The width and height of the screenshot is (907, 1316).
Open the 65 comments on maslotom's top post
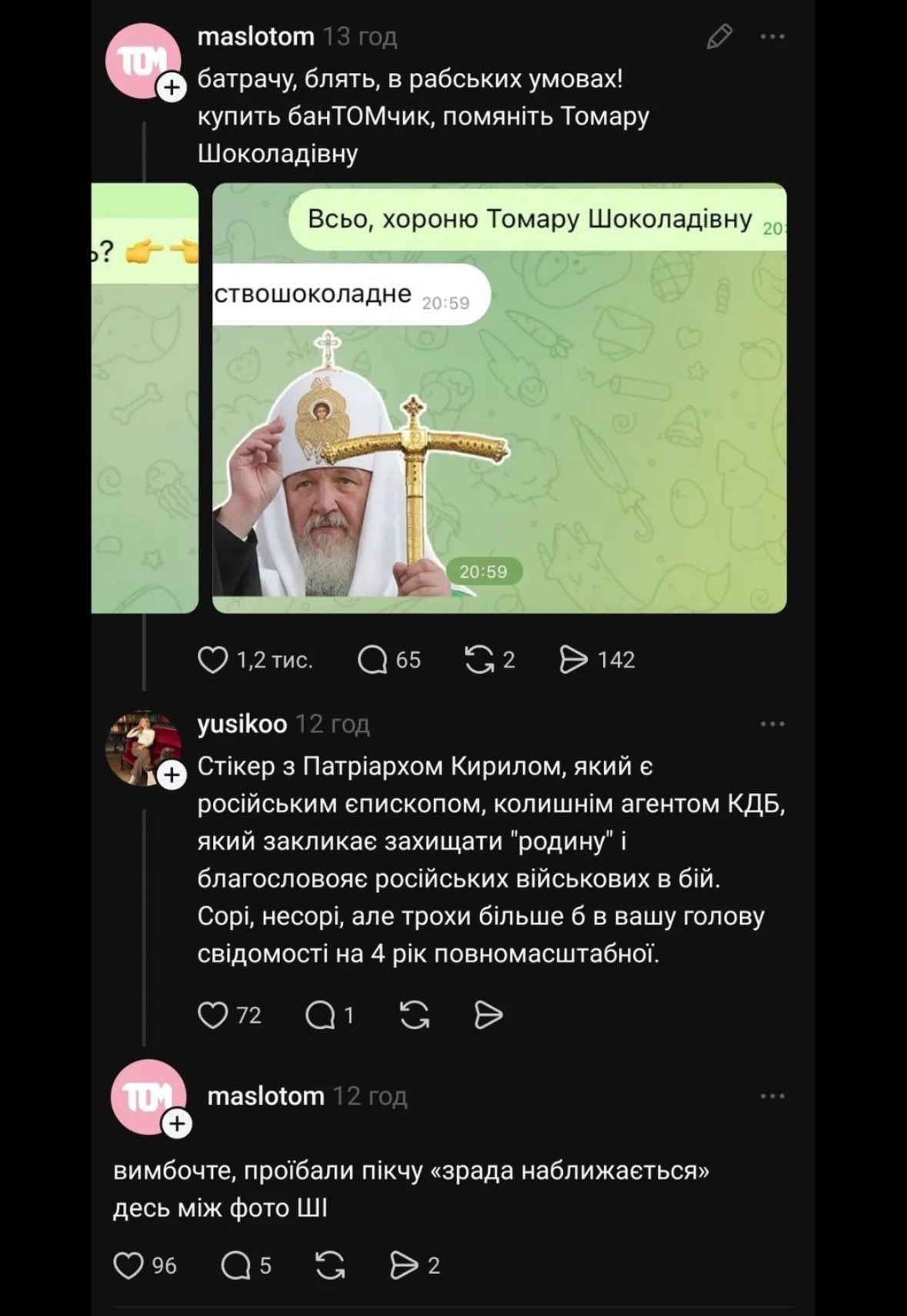tap(373, 660)
